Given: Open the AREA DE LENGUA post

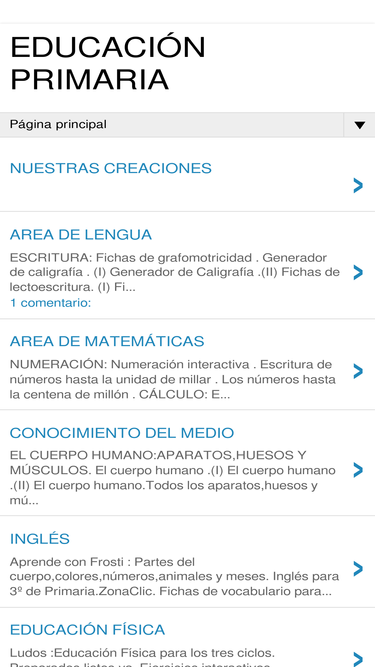Looking at the screenshot, I should (81, 234).
